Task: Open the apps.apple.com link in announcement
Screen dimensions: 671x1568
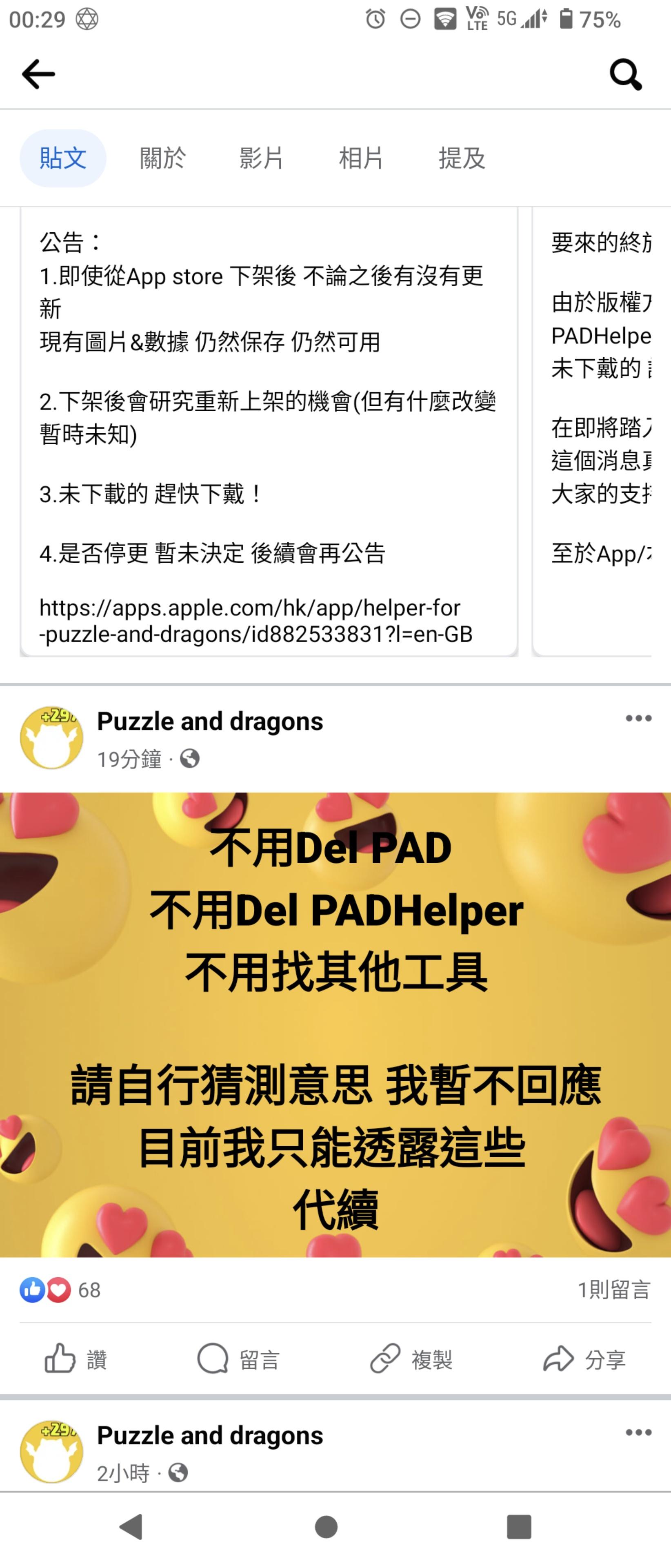Action: 256,621
